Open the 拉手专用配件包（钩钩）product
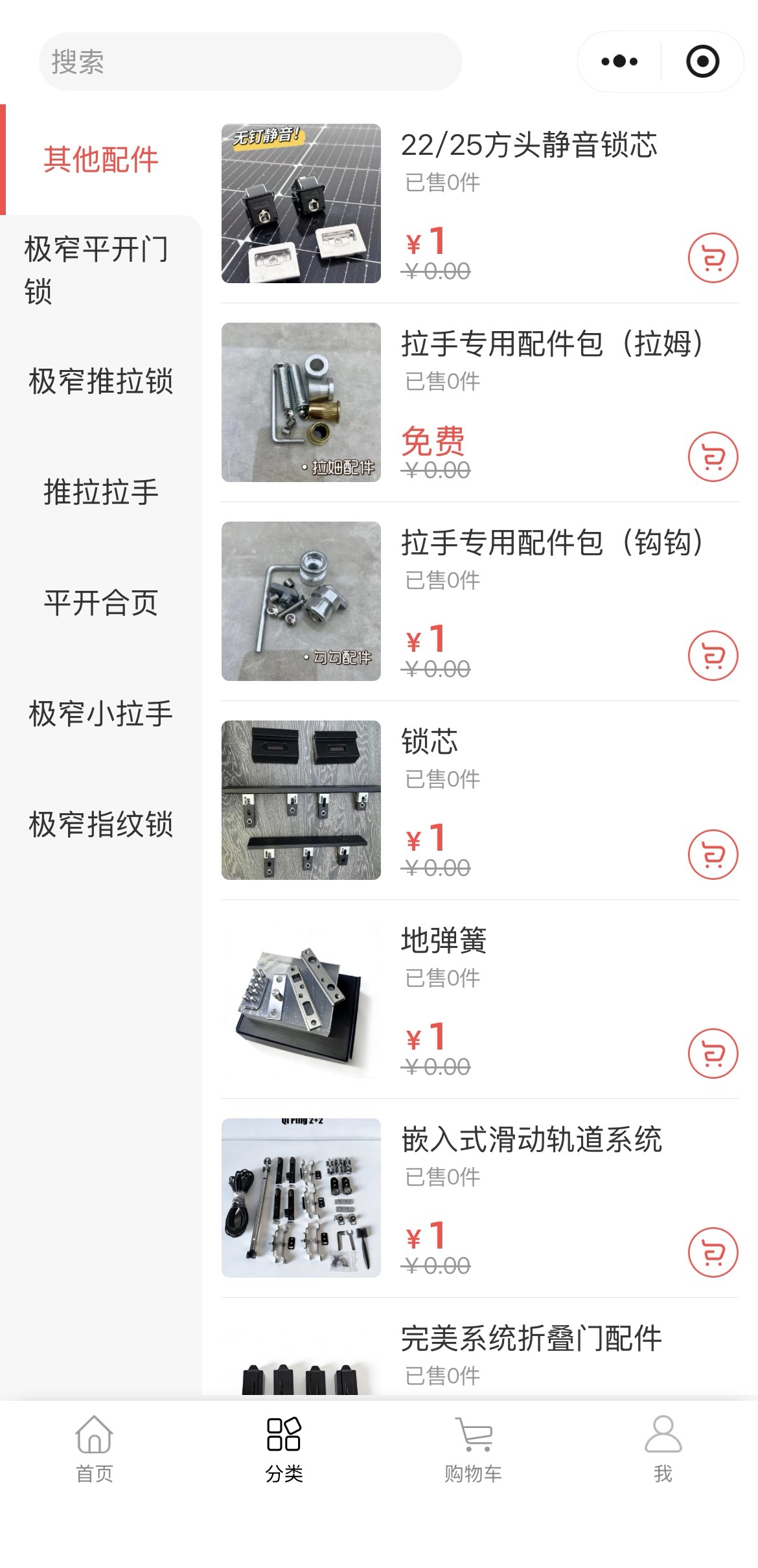The image size is (758, 1568). [552, 542]
